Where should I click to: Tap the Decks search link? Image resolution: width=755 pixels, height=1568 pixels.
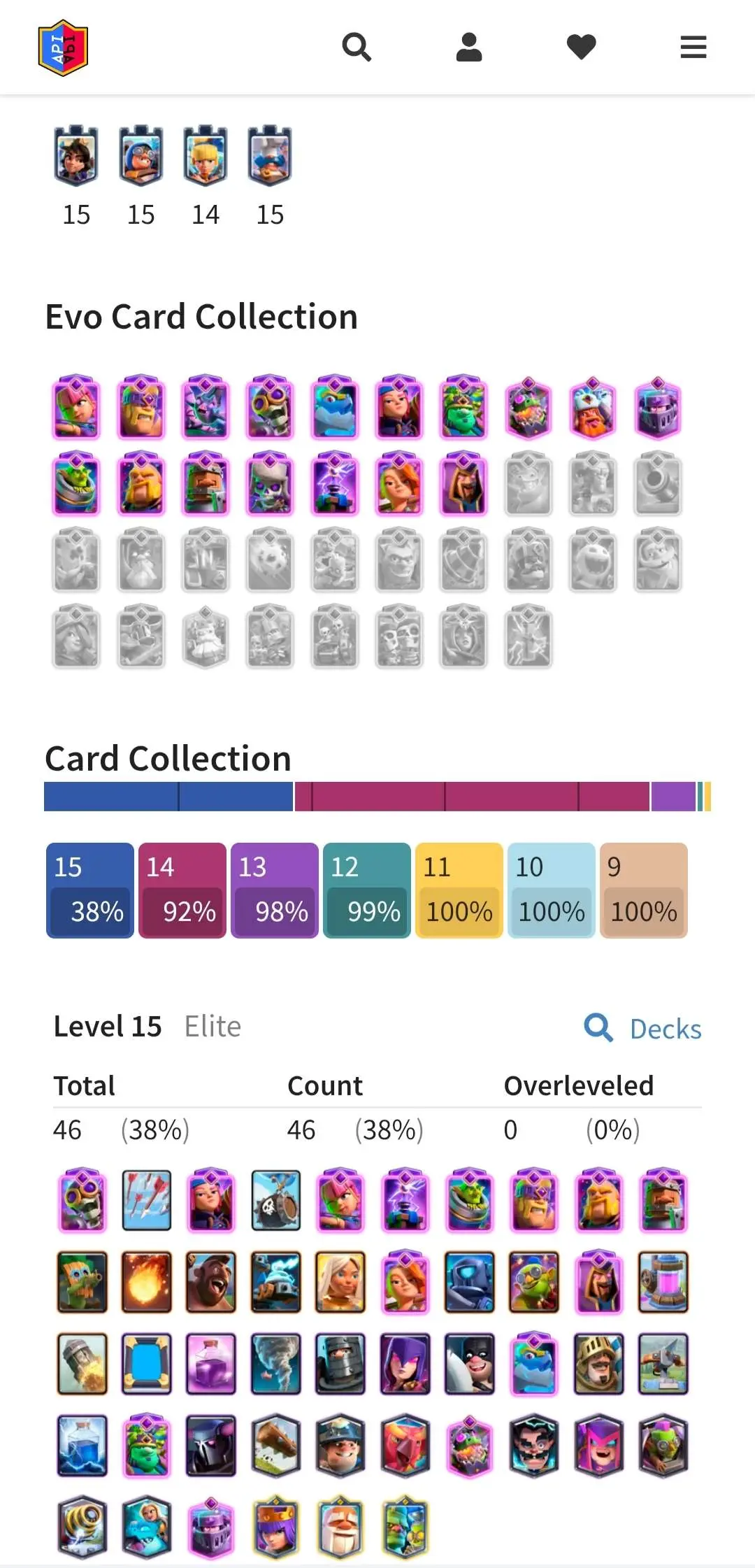[643, 1029]
